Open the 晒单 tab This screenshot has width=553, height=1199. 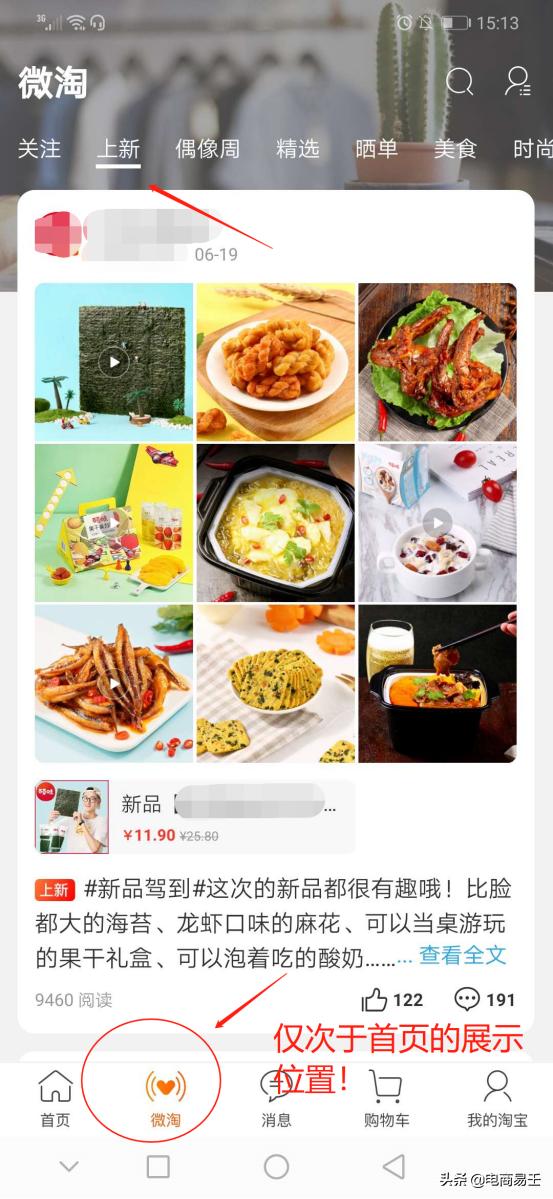(376, 148)
